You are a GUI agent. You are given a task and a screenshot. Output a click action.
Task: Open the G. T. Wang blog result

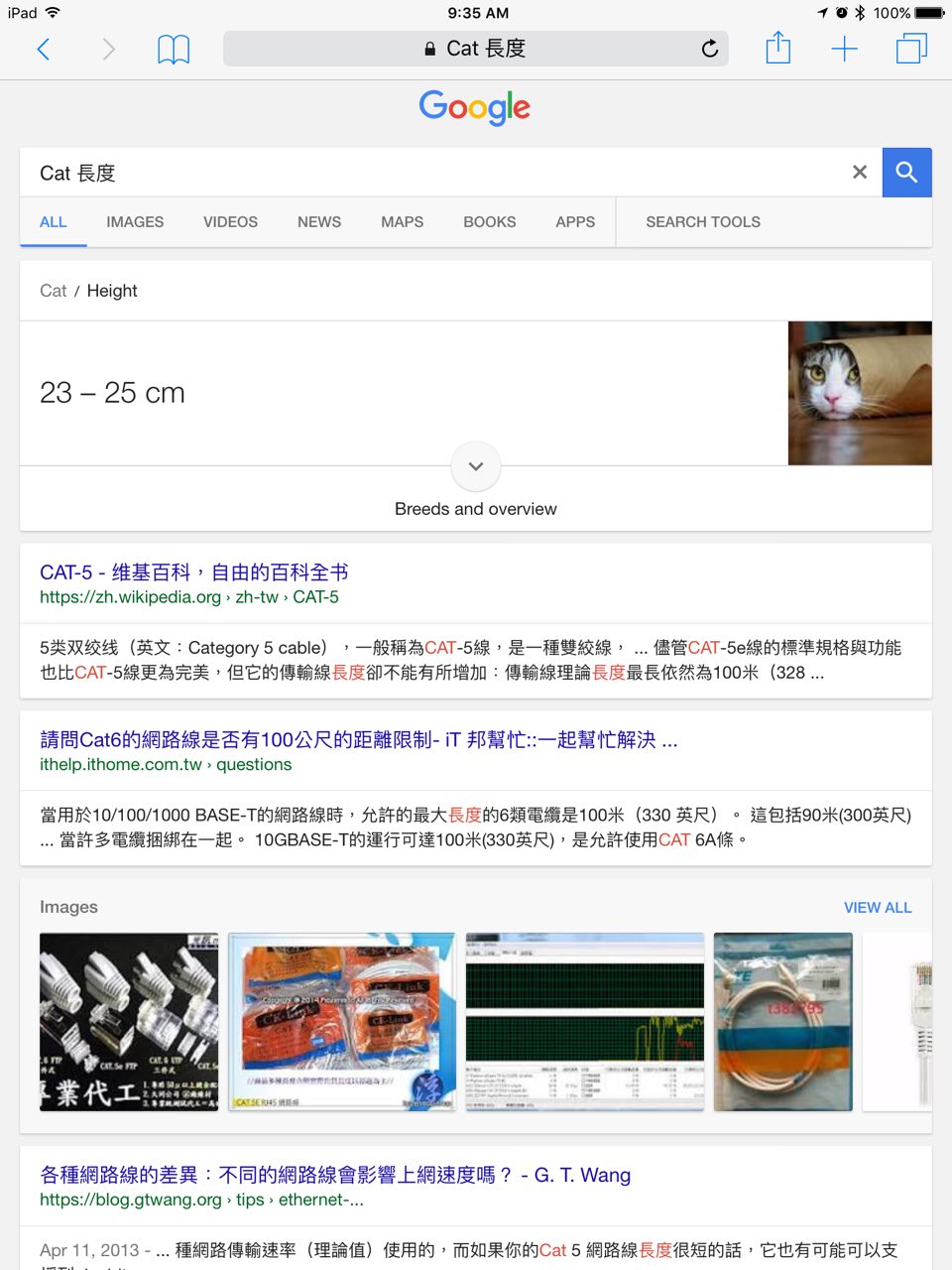335,1176
